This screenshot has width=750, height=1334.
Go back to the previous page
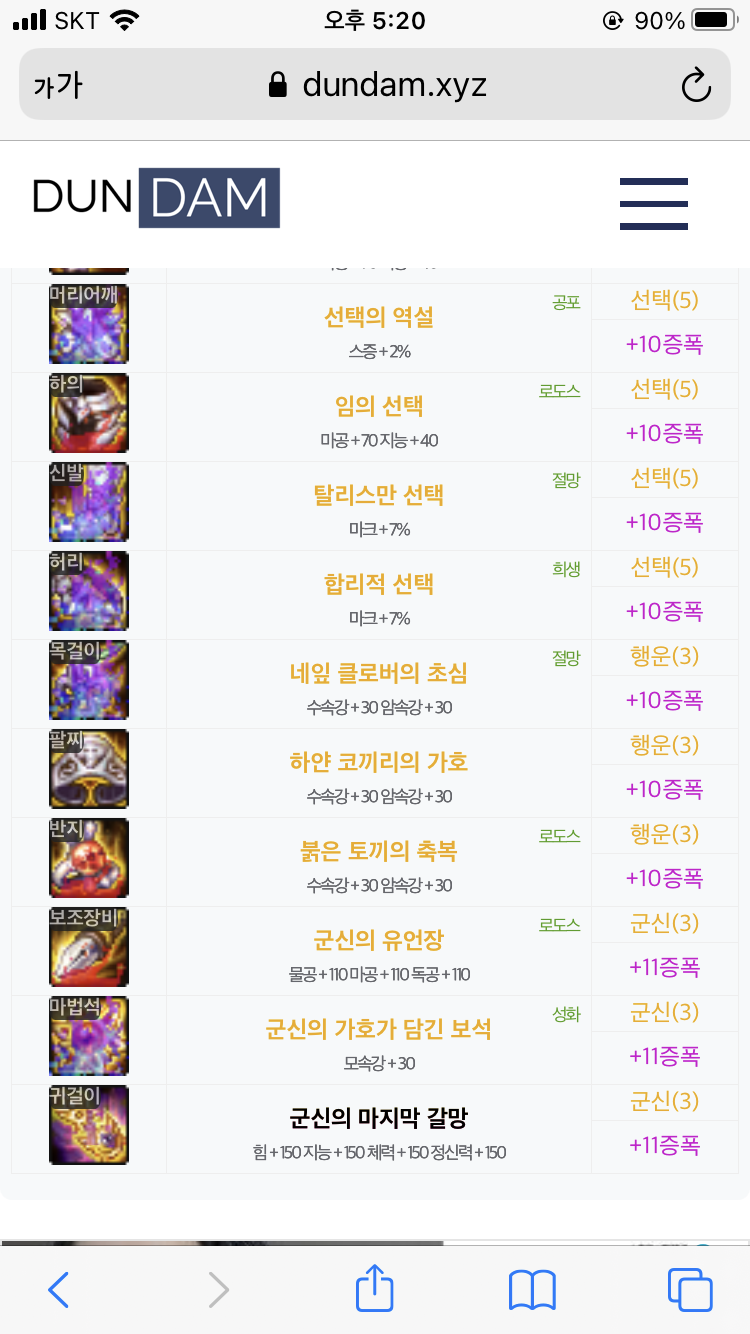point(59,1290)
